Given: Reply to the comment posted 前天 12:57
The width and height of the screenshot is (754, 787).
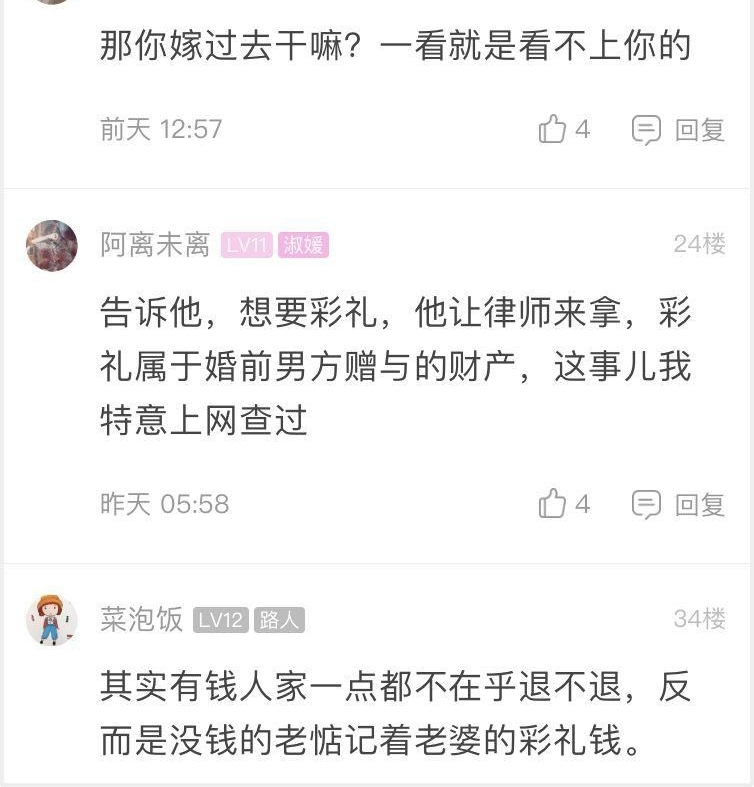Looking at the screenshot, I should (679, 130).
